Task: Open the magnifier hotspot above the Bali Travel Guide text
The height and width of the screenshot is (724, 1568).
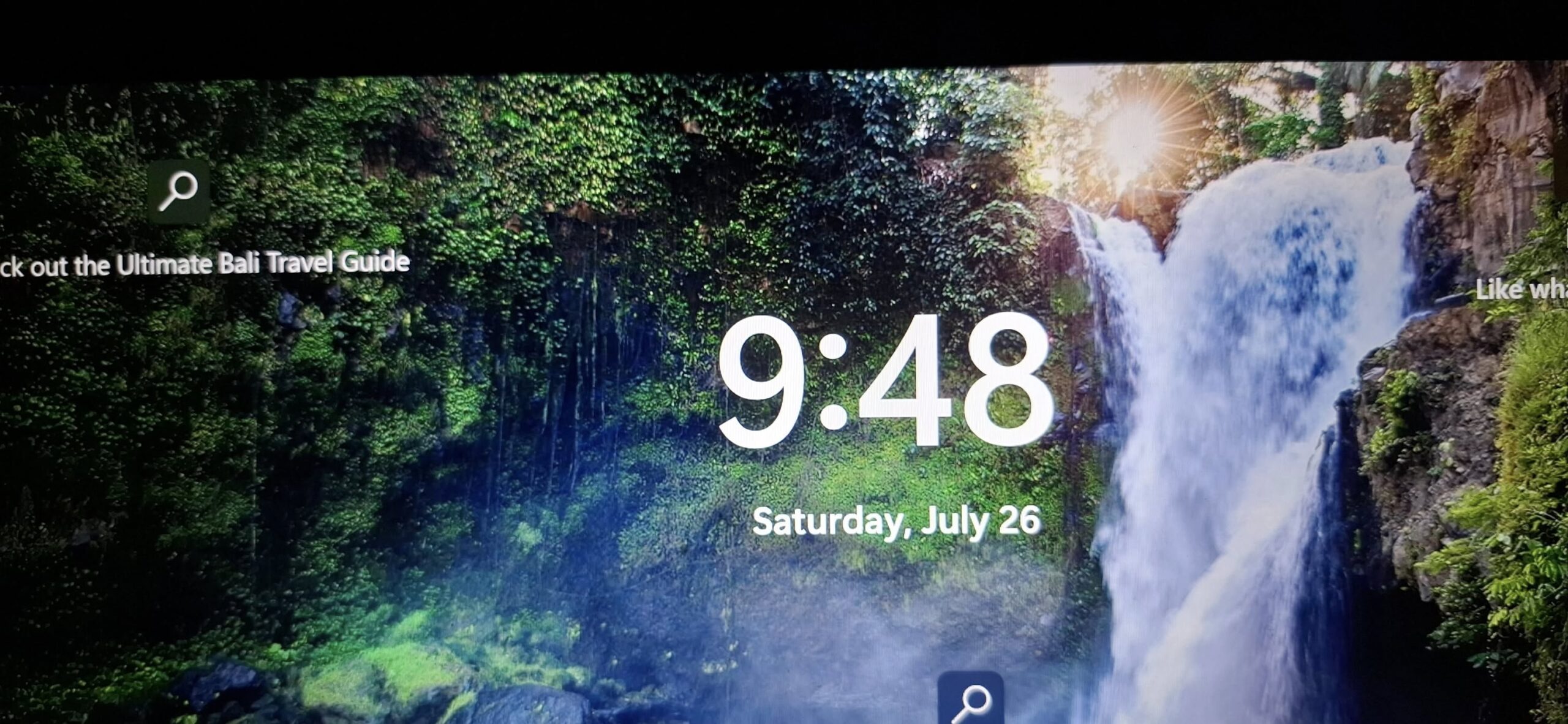Action: tap(178, 191)
